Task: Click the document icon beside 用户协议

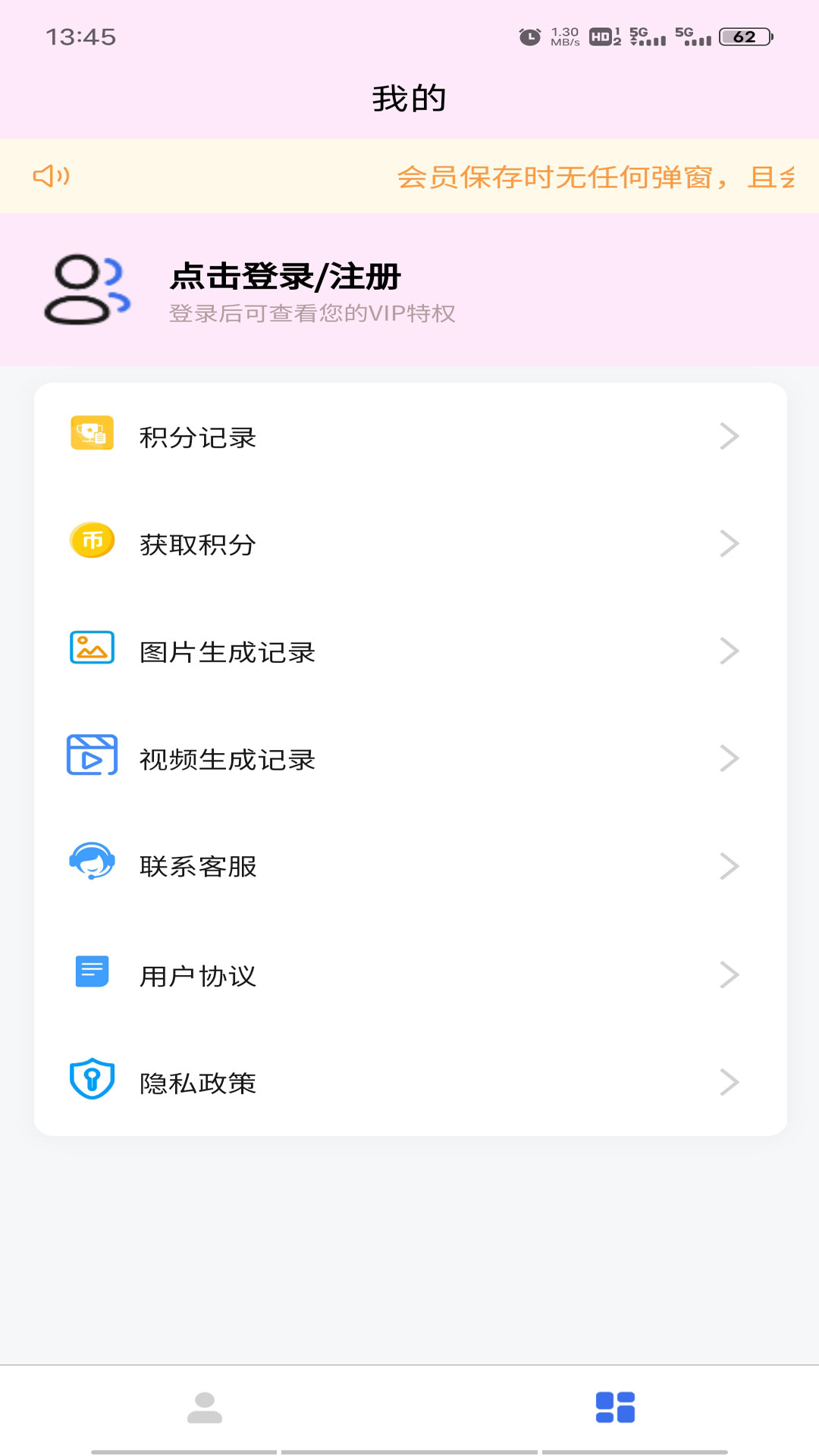Action: tap(90, 974)
